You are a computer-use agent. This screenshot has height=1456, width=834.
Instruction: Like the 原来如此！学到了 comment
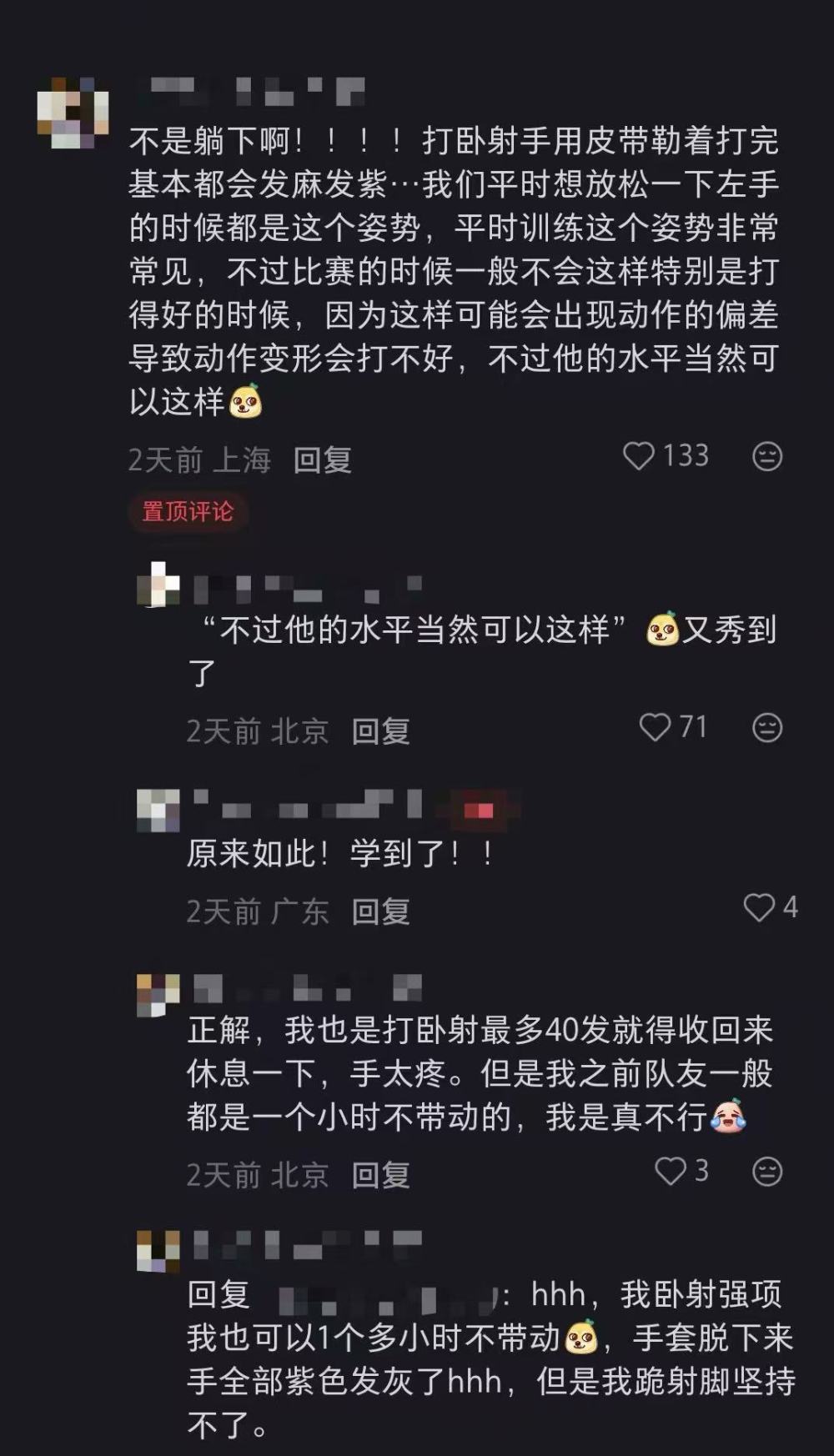759,907
